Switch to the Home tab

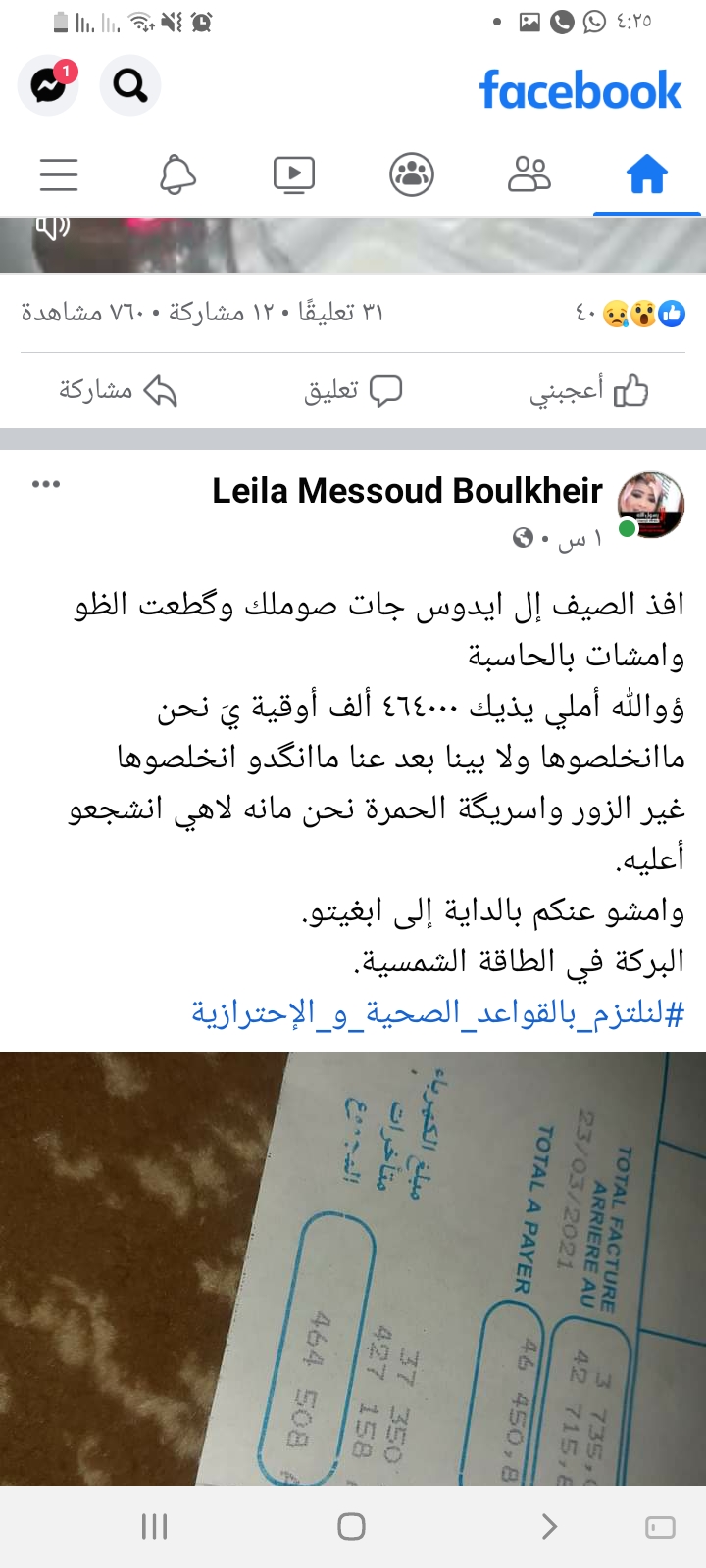pos(647,175)
